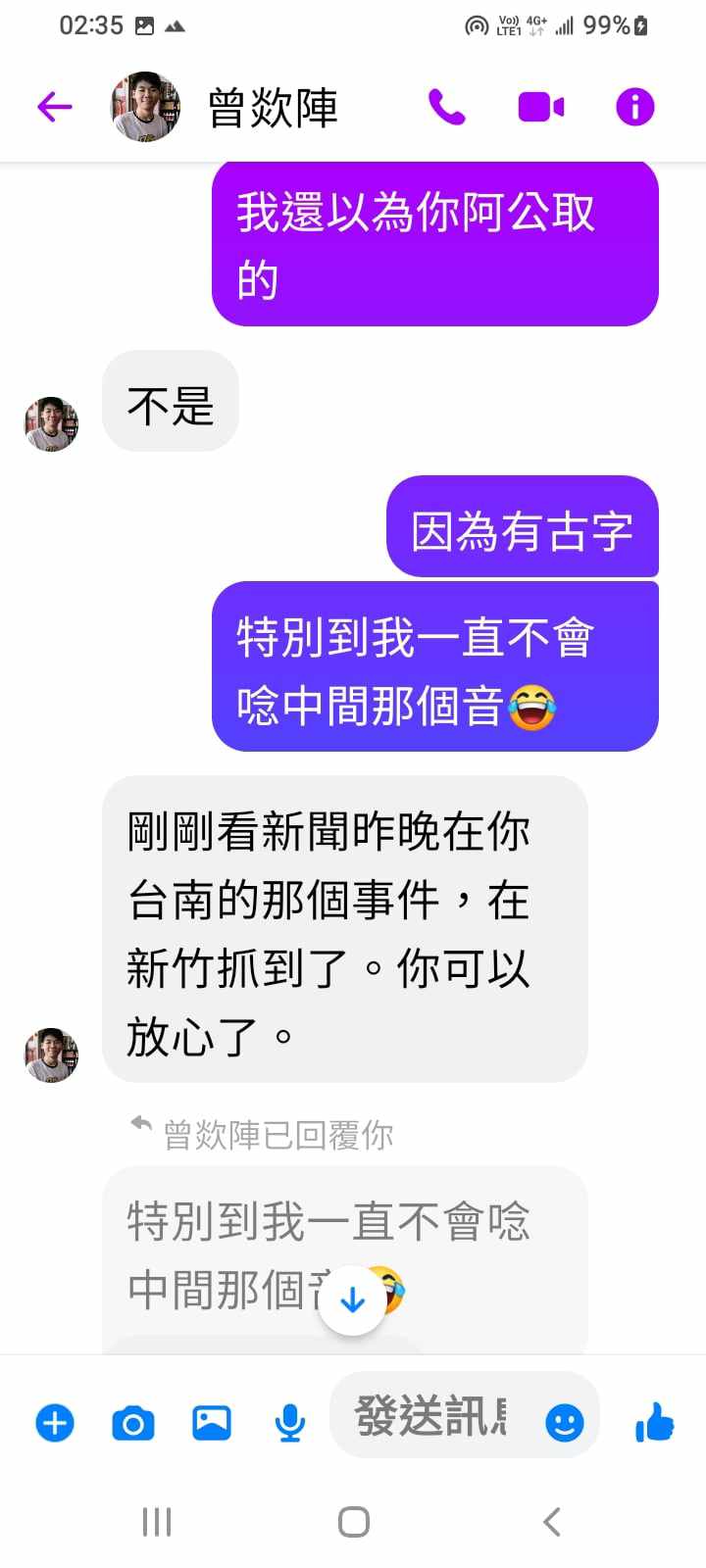The width and height of the screenshot is (706, 1568).
Task: Start a video call with 曾欻陣
Action: [x=540, y=107]
